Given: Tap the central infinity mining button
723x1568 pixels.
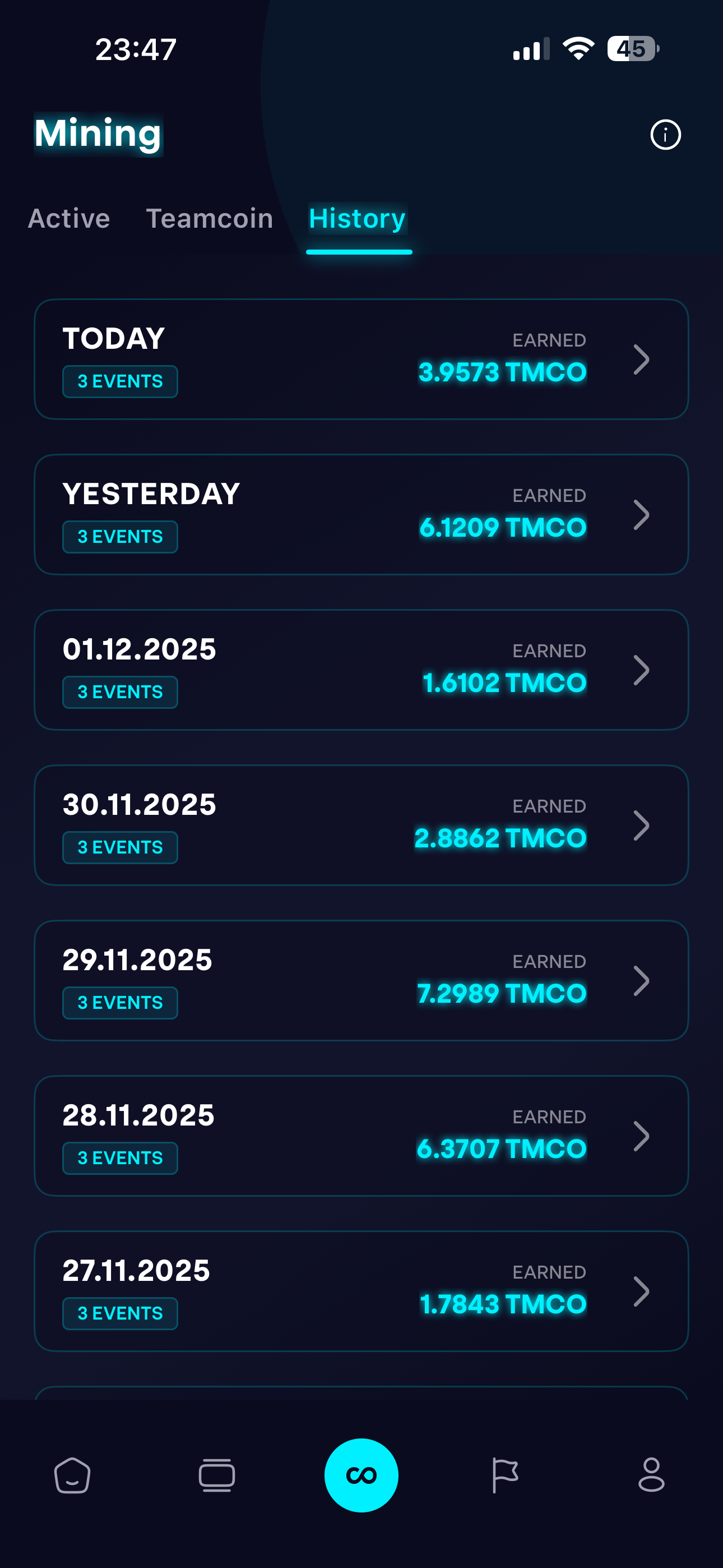Looking at the screenshot, I should pyautogui.click(x=361, y=1475).
